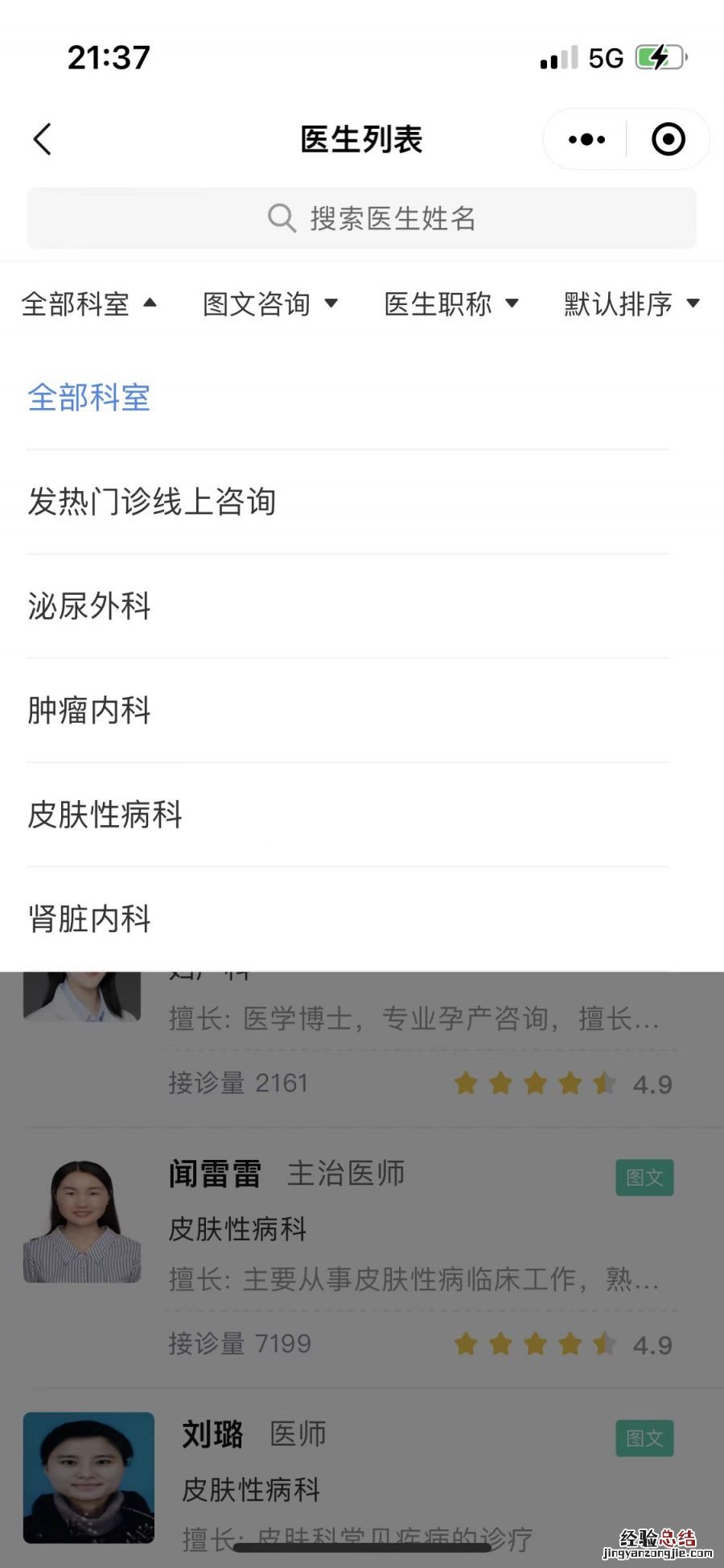Screen dimensions: 724x1568
Task: Filter doctors by 肿瘤内科
Action: pos(89,710)
